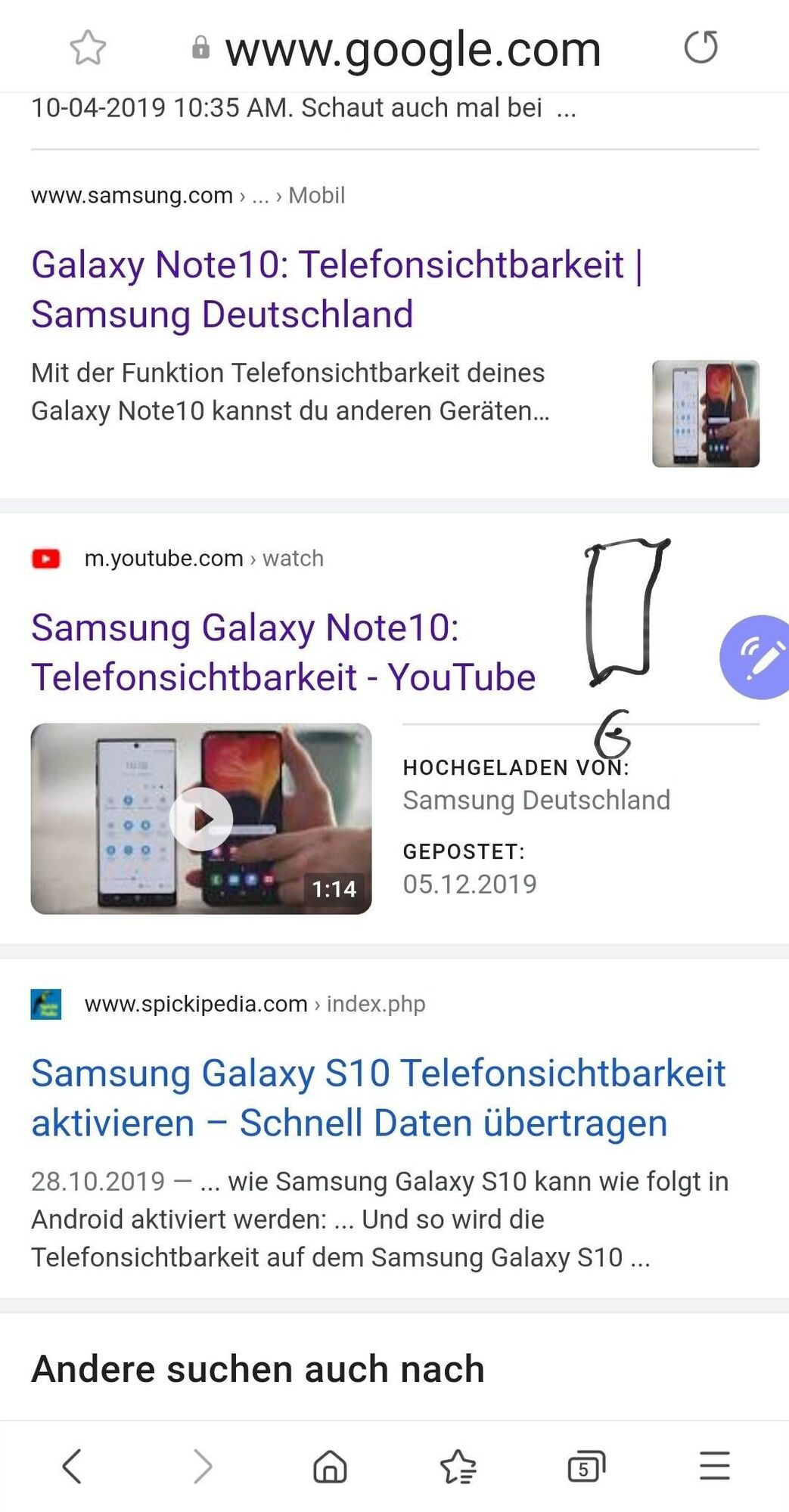Tap the www.google.com address bar
Screen dimensions: 789x1512
(412, 50)
